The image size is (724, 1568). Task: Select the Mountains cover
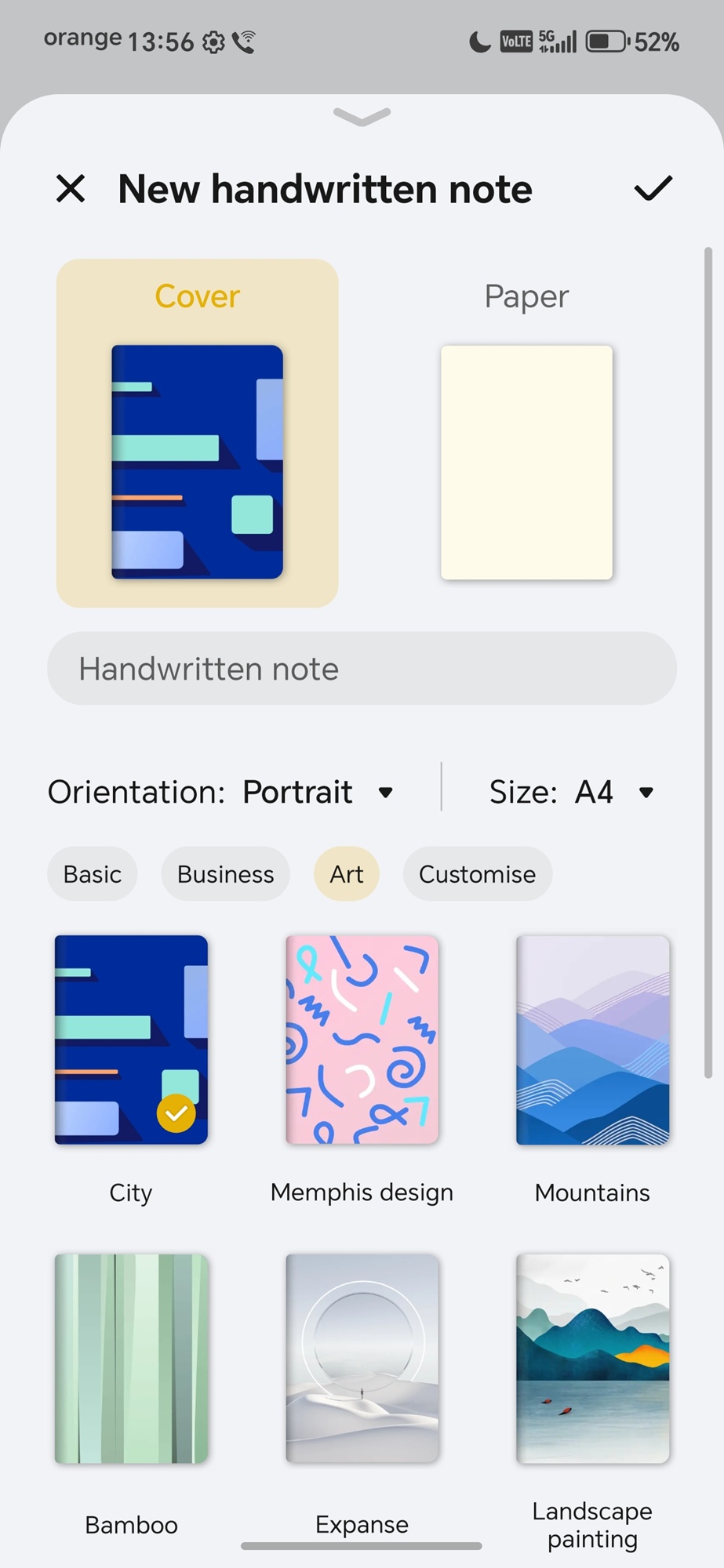tap(592, 1040)
